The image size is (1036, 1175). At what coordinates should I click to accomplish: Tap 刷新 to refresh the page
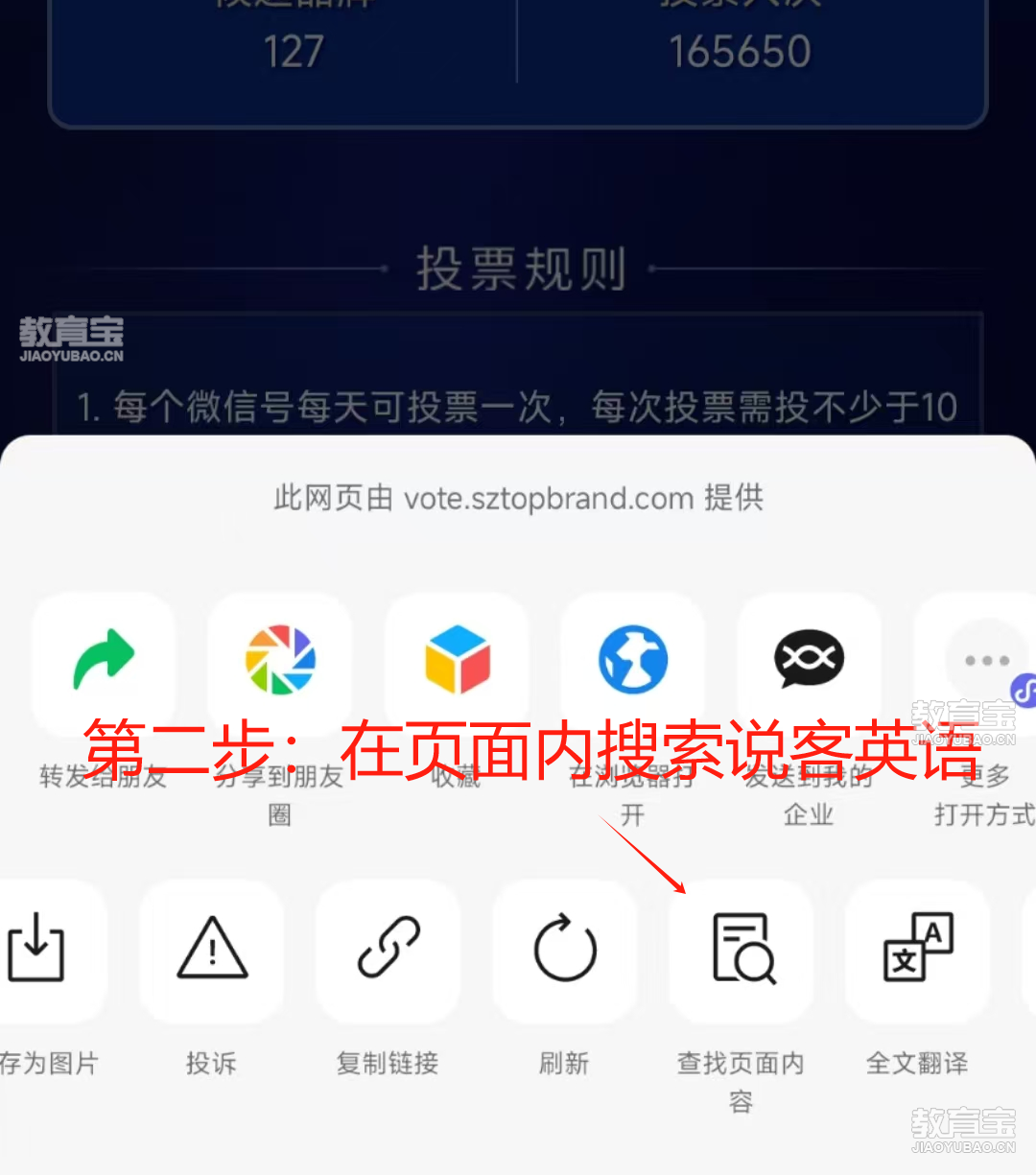pyautogui.click(x=565, y=949)
